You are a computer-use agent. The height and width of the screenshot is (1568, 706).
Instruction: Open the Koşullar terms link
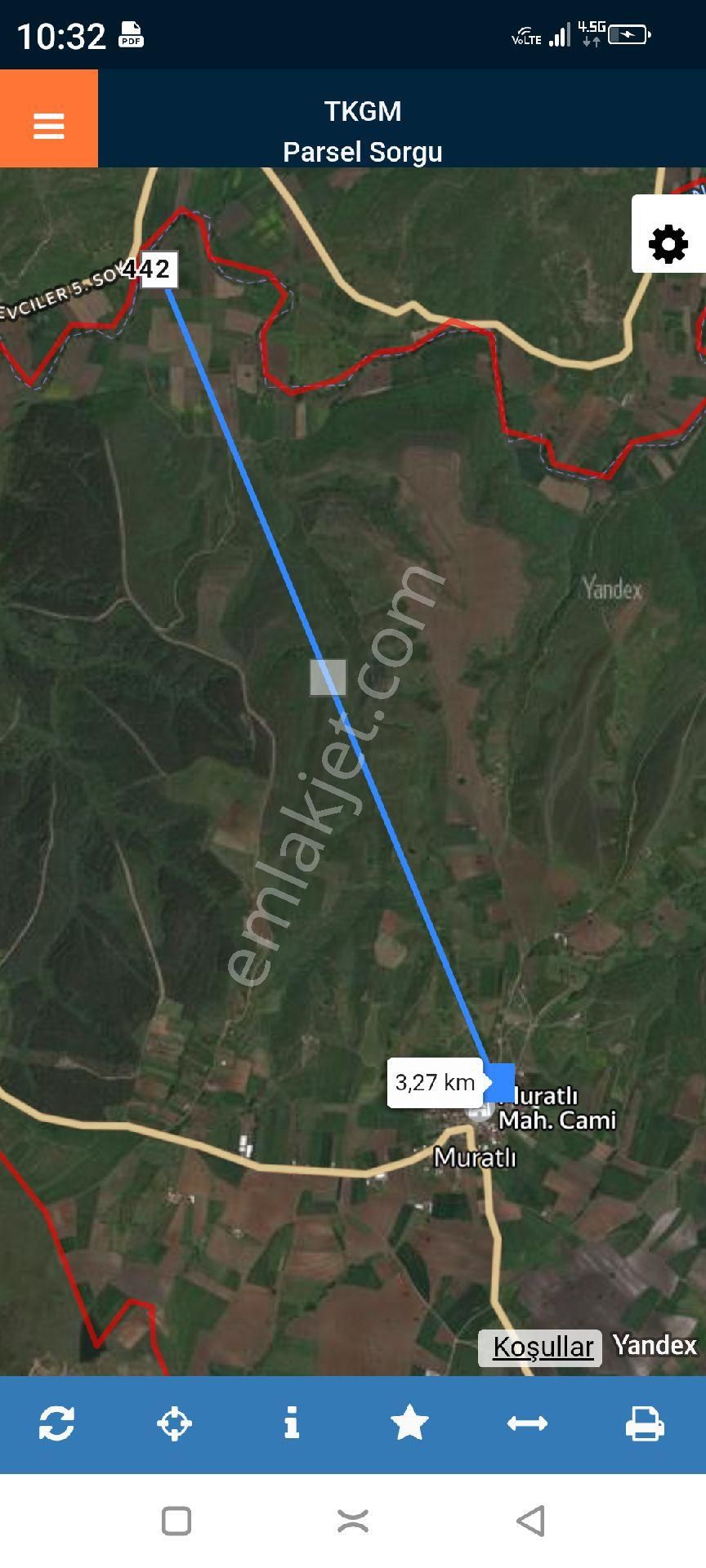(x=542, y=1347)
